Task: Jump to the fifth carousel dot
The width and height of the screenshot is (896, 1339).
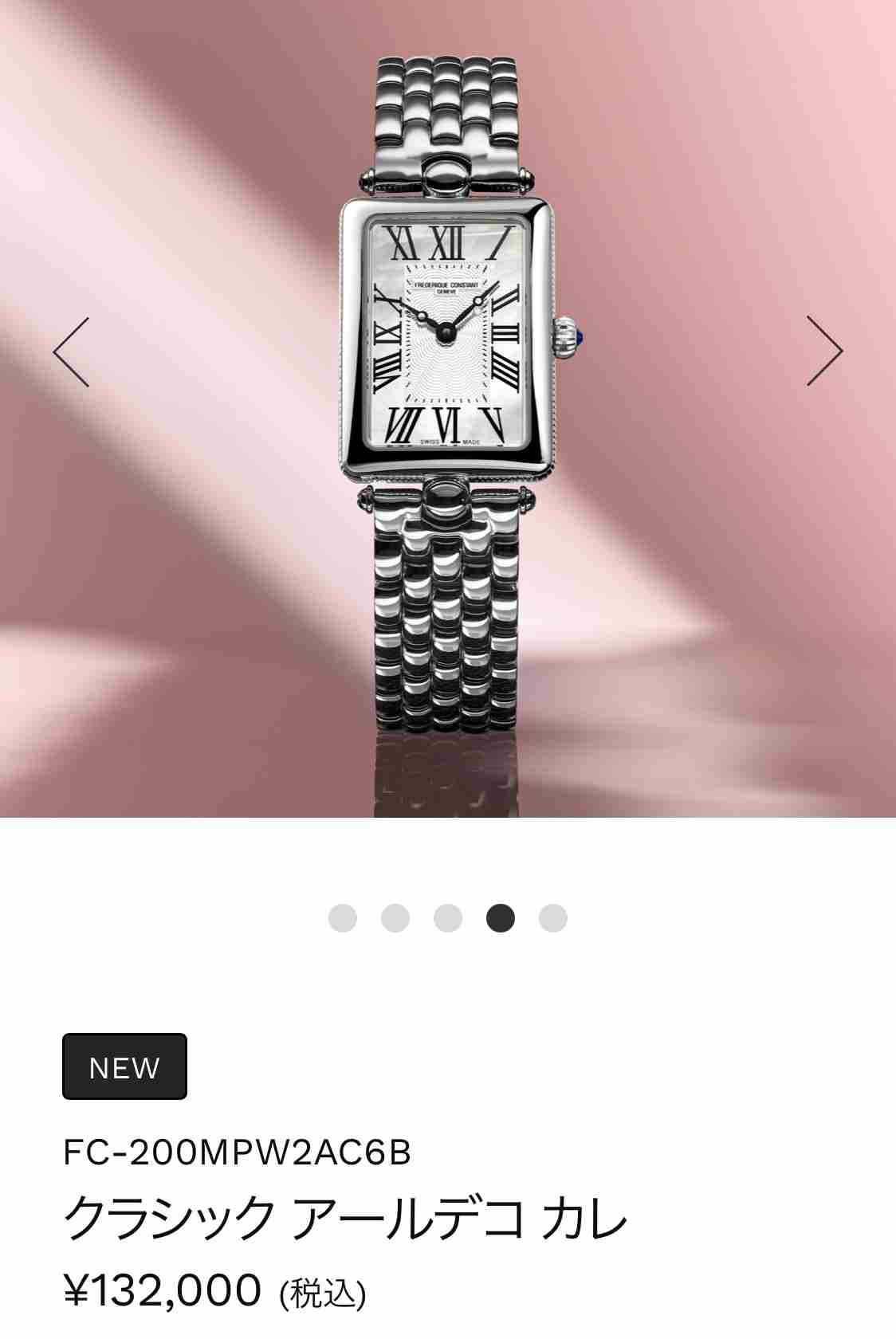Action: tap(552, 918)
